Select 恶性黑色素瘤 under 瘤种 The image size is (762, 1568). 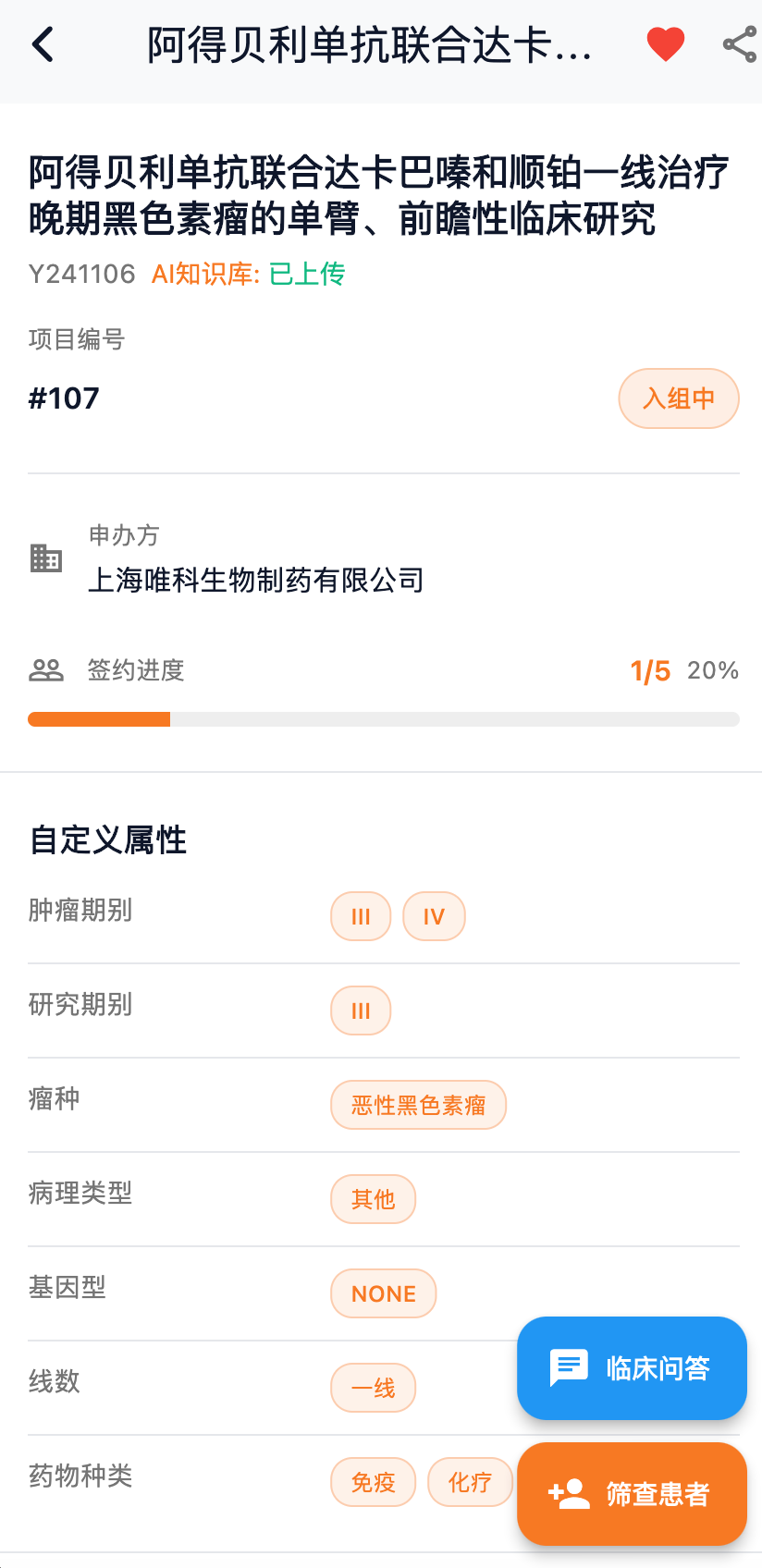(x=418, y=1105)
